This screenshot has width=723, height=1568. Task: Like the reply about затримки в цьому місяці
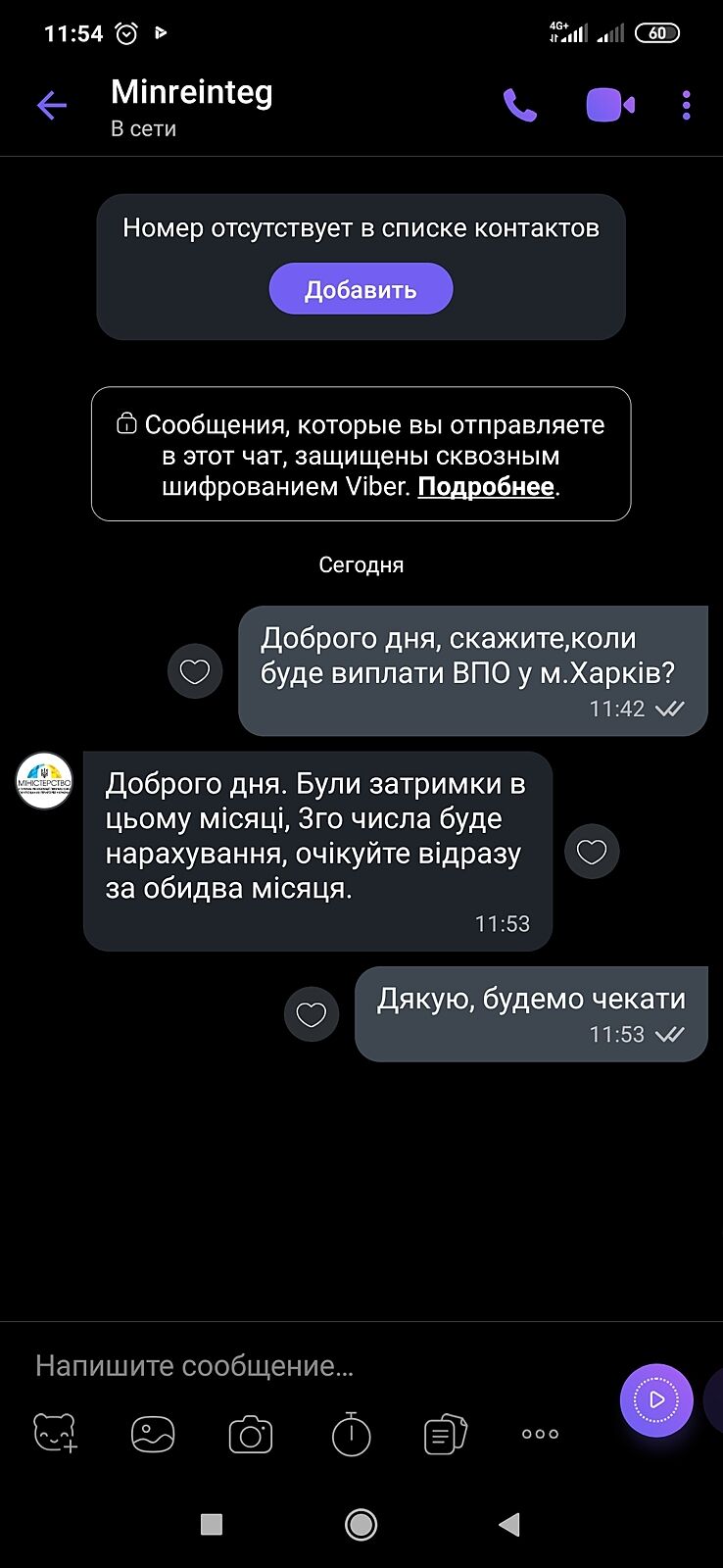pyautogui.click(x=592, y=852)
